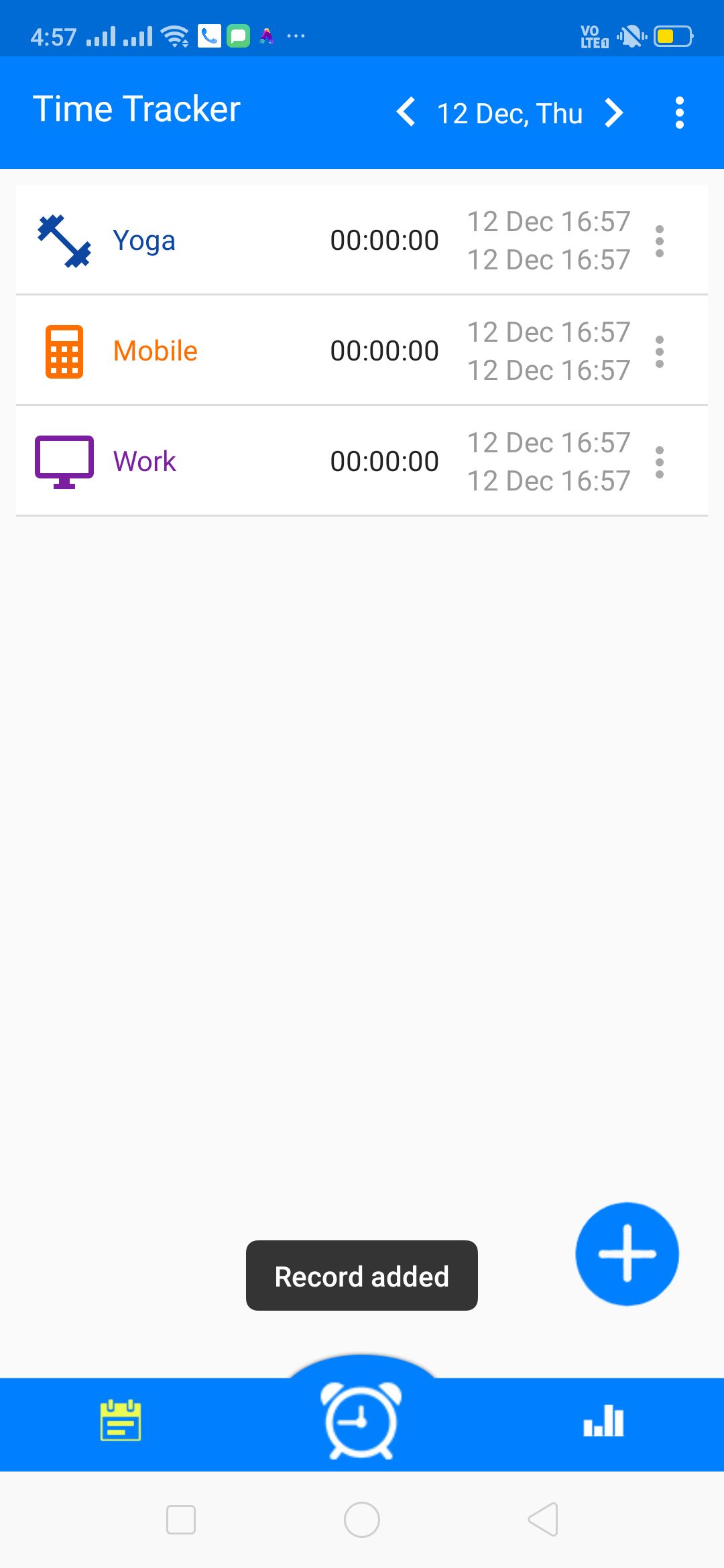Image resolution: width=724 pixels, height=1568 pixels.
Task: Add a new record with plus button
Action: point(627,1254)
